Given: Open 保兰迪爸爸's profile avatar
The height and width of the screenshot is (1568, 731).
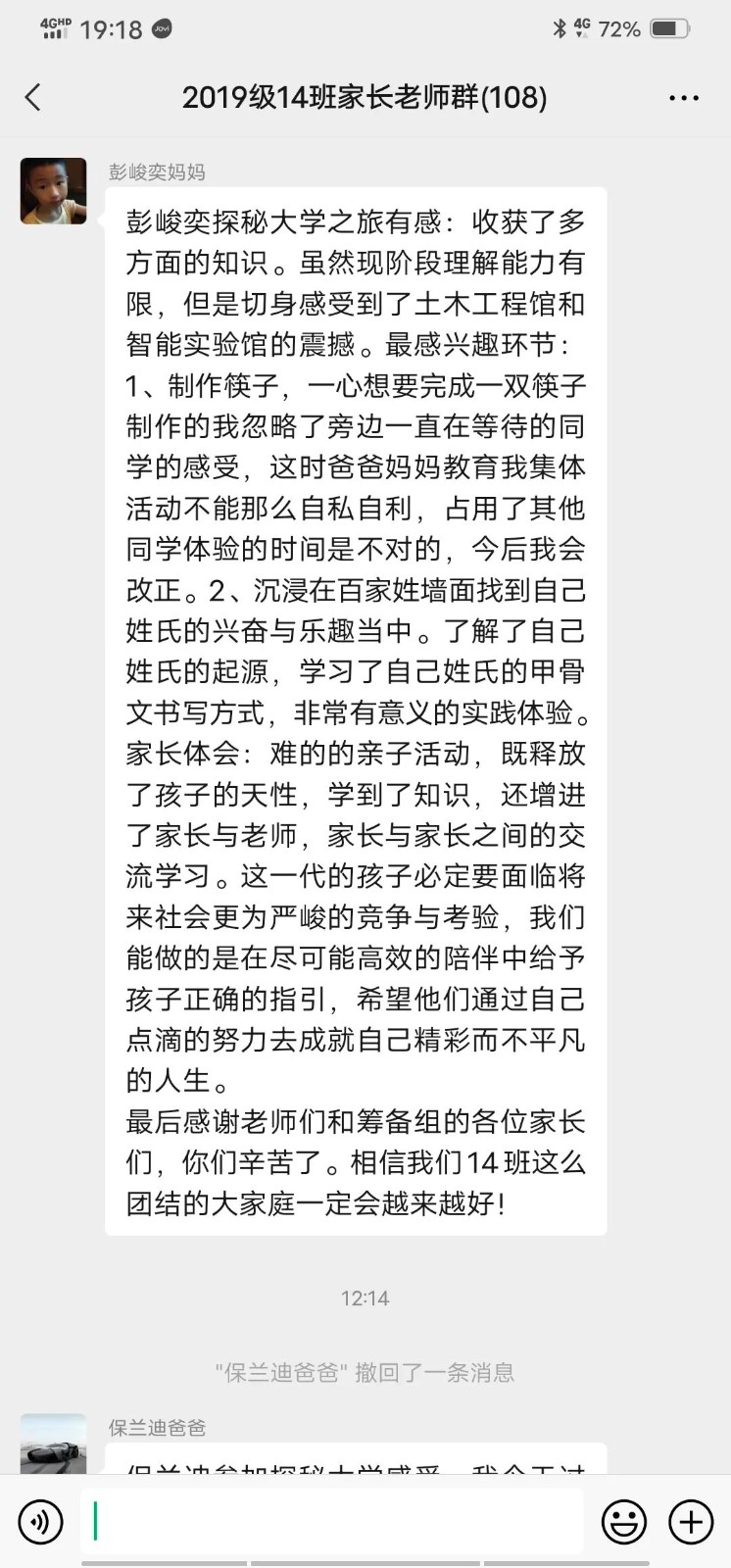Looking at the screenshot, I should tap(54, 1443).
